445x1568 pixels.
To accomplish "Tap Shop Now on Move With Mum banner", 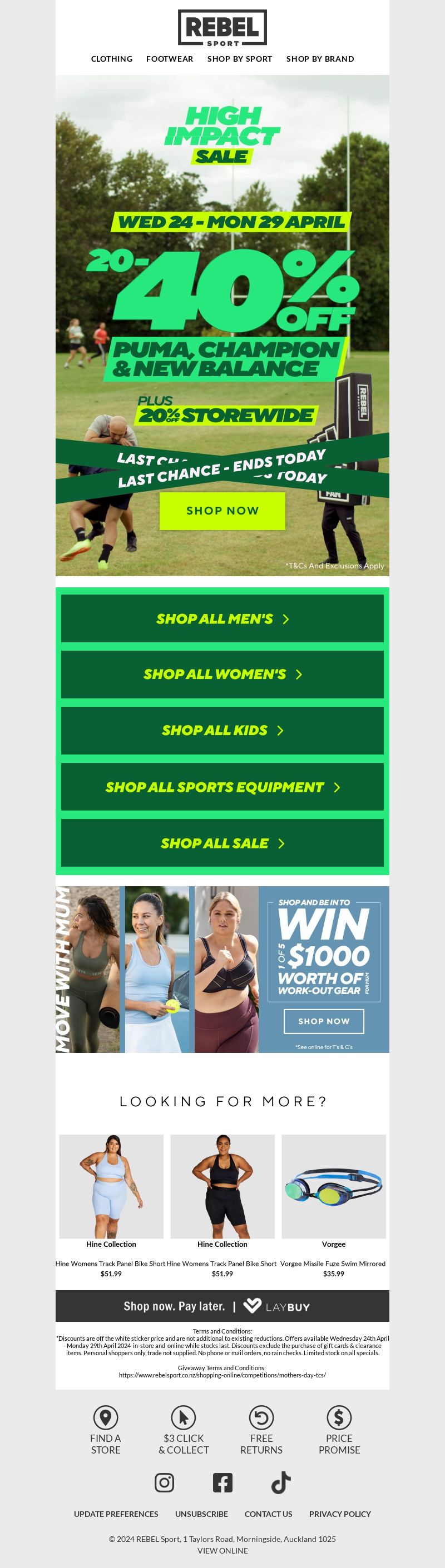I will point(324,1021).
